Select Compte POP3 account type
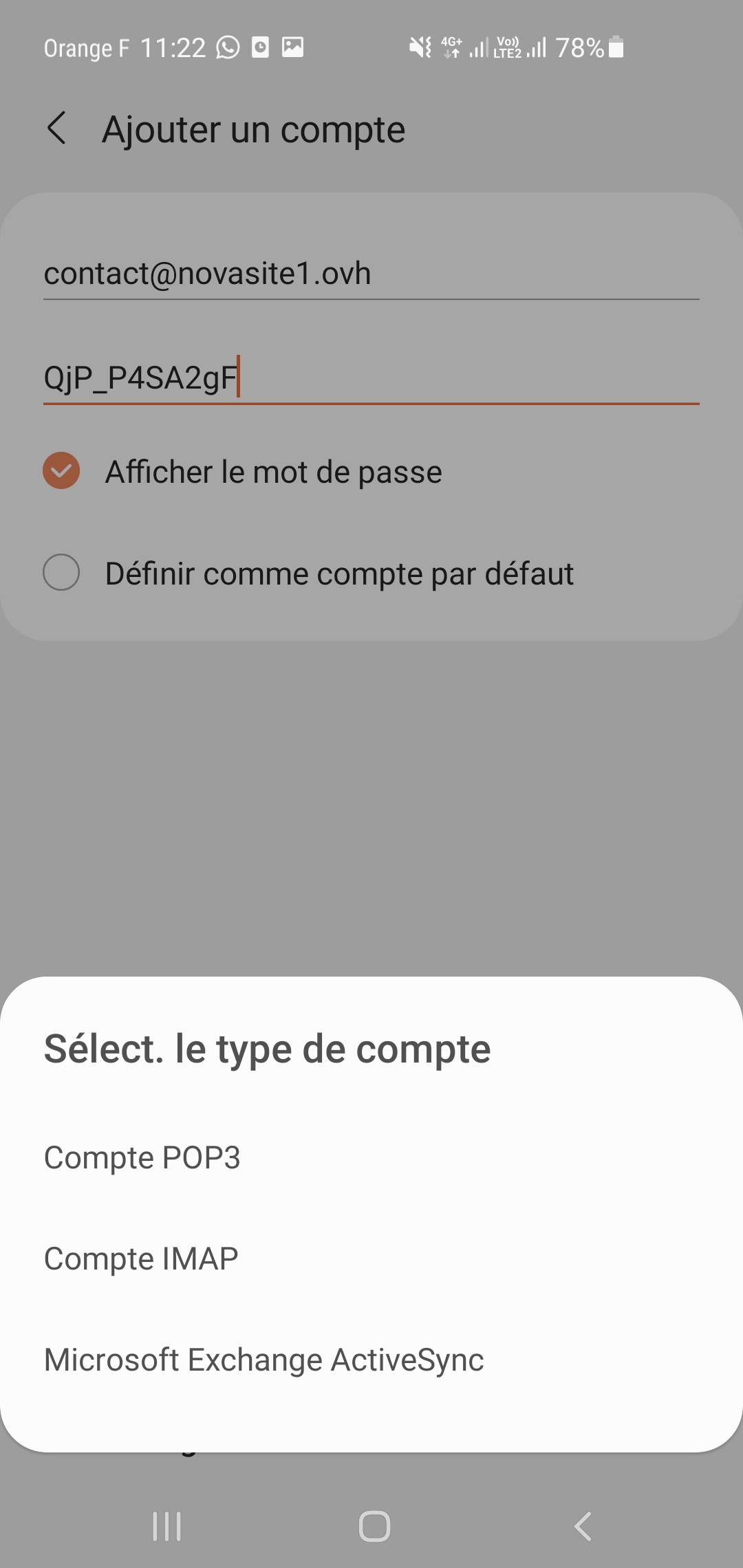Viewport: 743px width, 1568px height. (142, 1157)
